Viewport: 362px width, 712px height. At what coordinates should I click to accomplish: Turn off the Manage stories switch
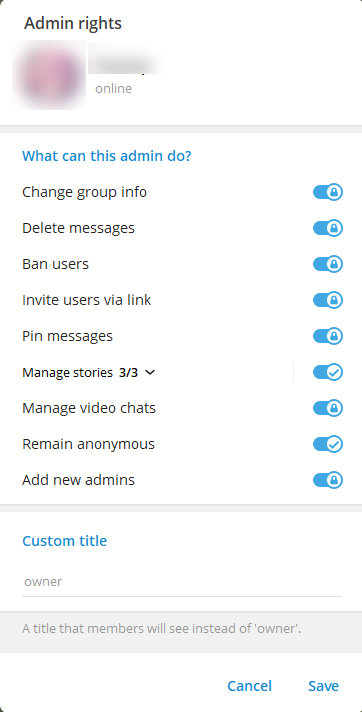click(327, 372)
